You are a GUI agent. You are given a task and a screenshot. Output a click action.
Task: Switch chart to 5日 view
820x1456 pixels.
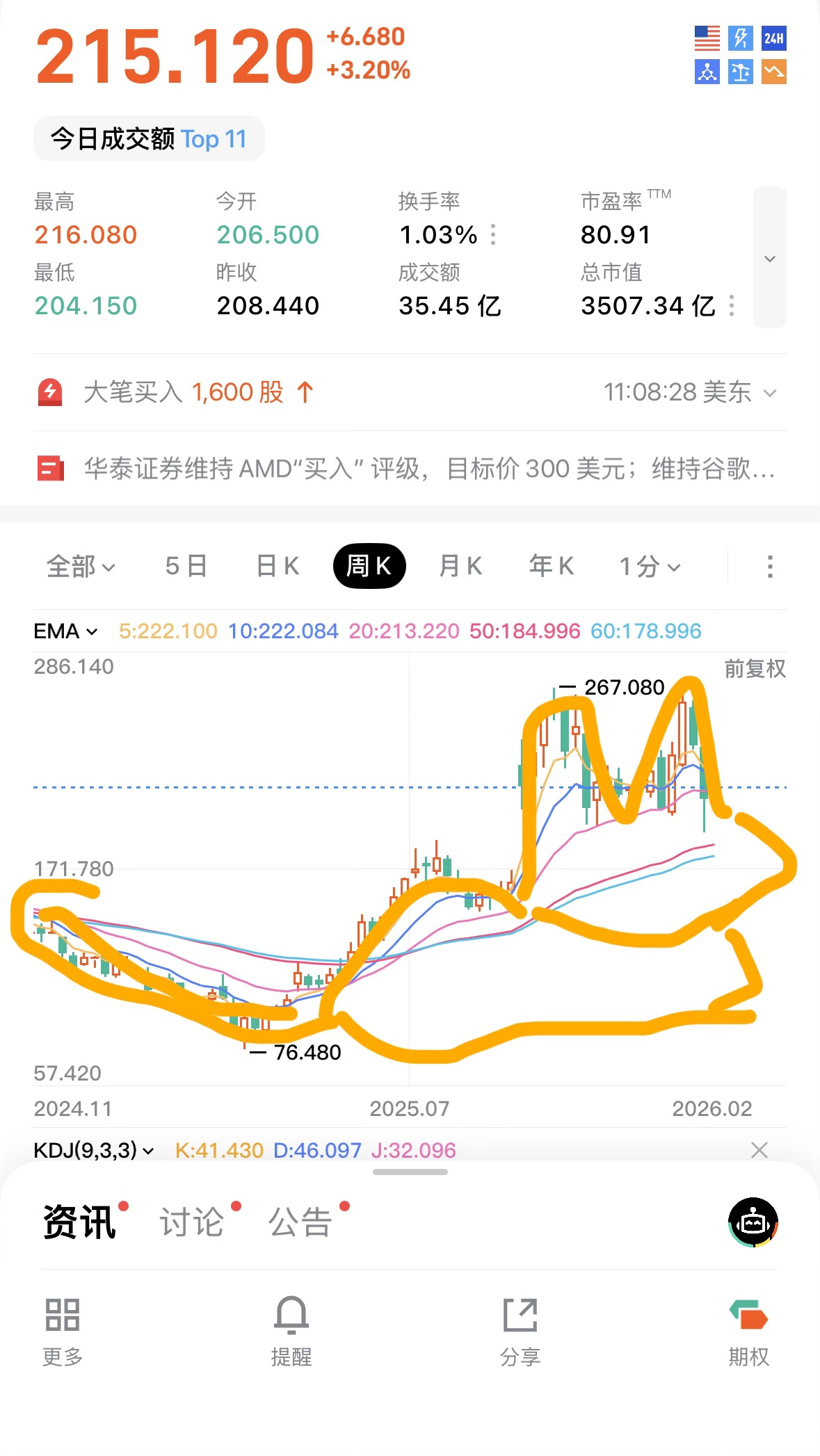(x=186, y=566)
